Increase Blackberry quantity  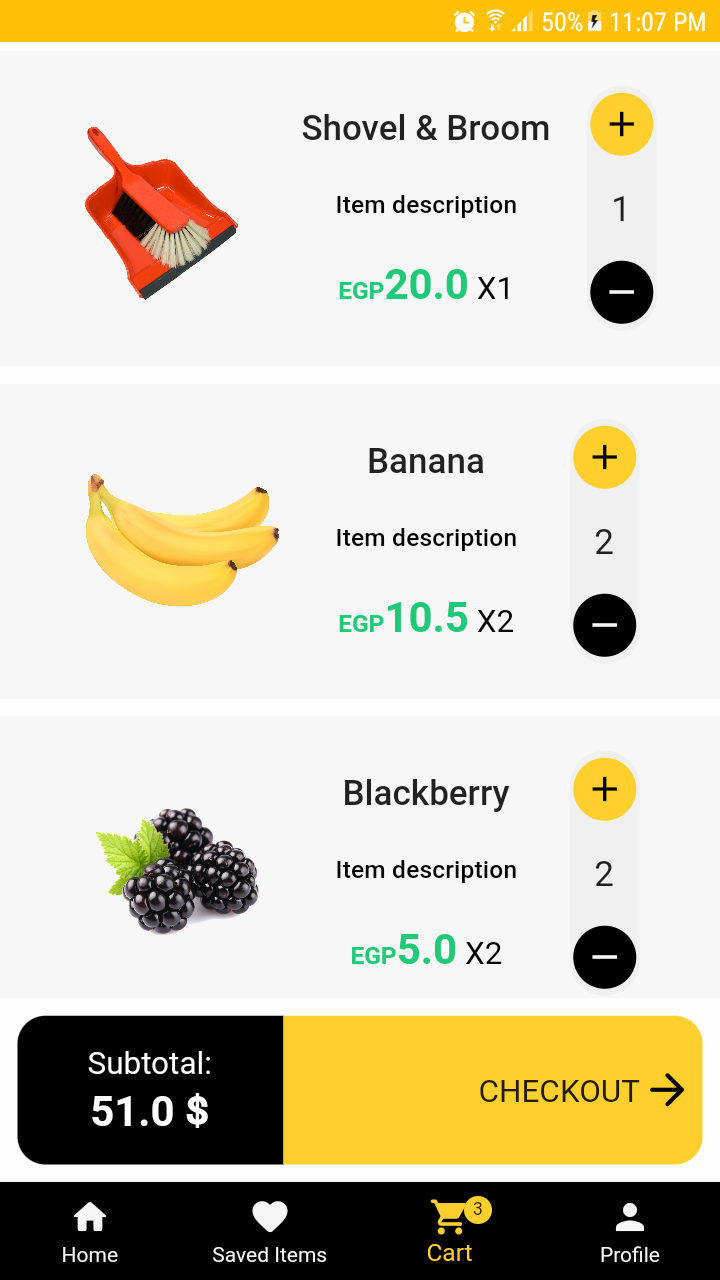604,789
